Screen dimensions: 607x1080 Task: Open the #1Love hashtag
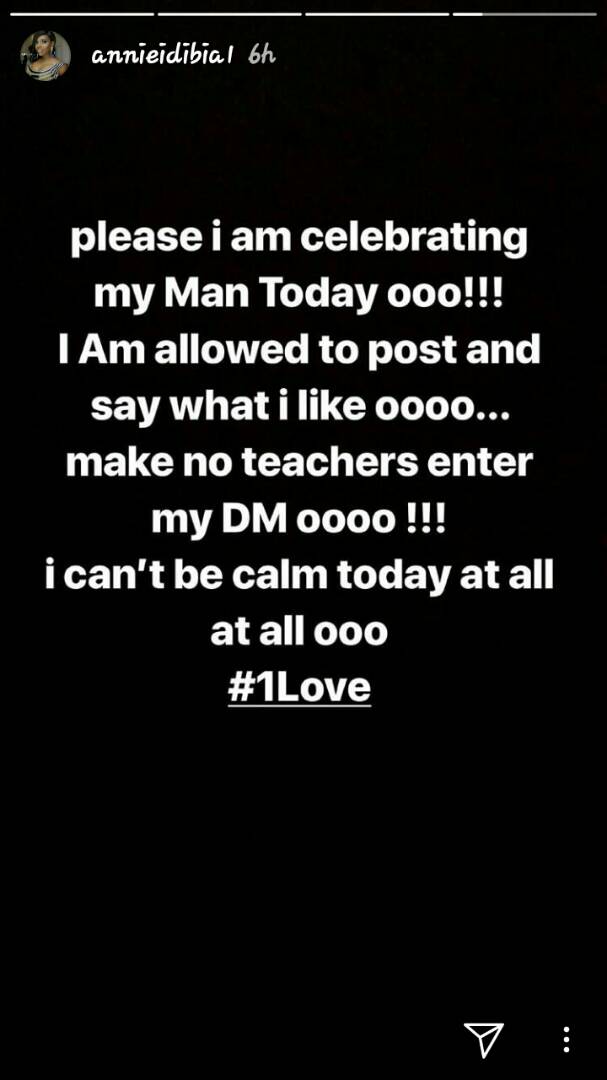(299, 687)
